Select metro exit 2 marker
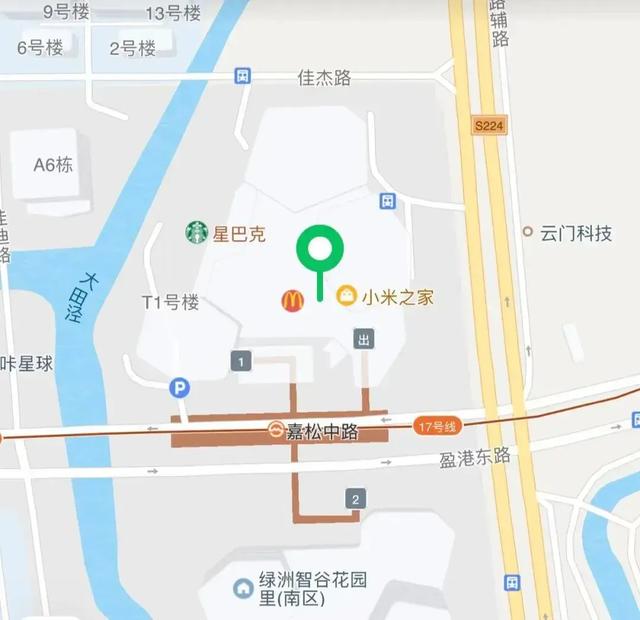Screen dimensions: 640x620 click(355, 498)
